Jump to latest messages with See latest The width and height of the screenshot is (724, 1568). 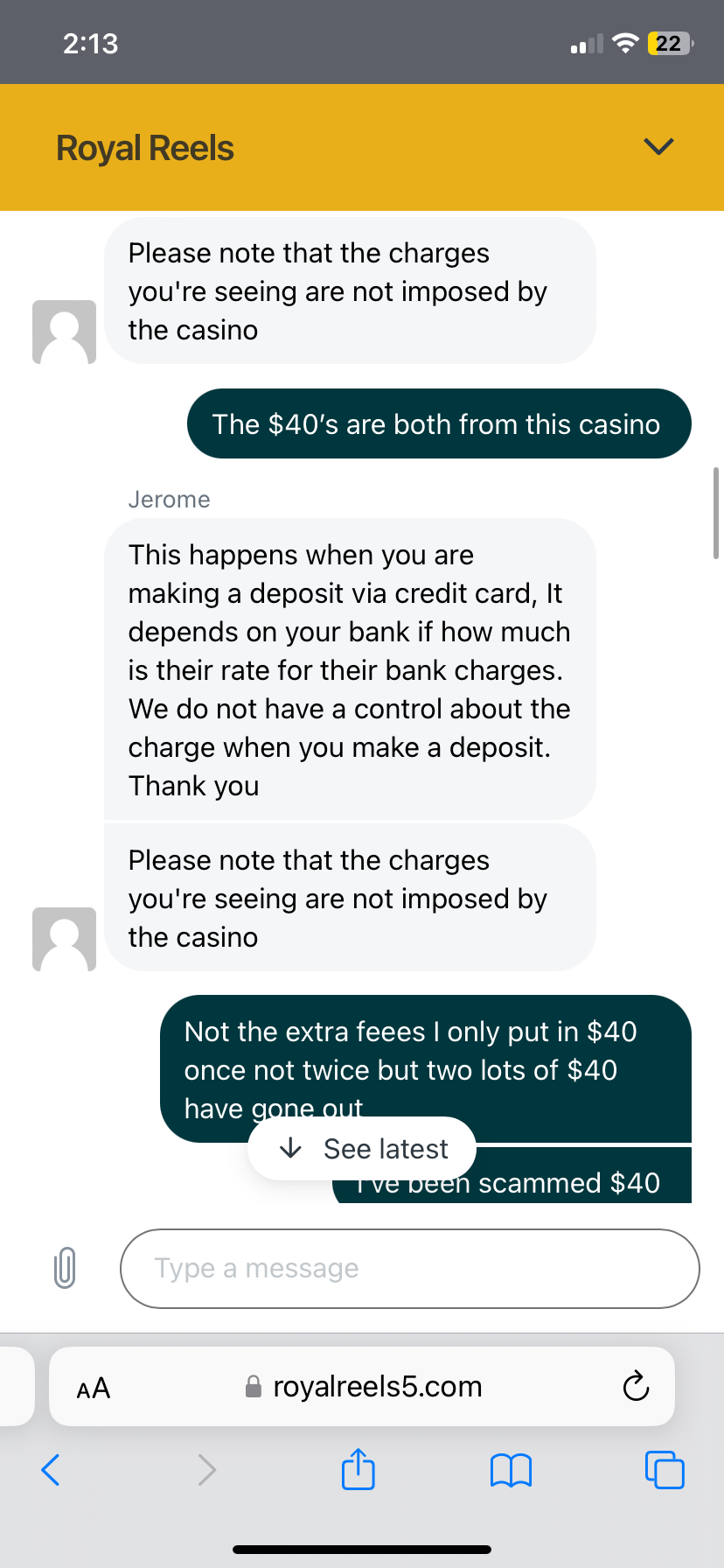362,1148
